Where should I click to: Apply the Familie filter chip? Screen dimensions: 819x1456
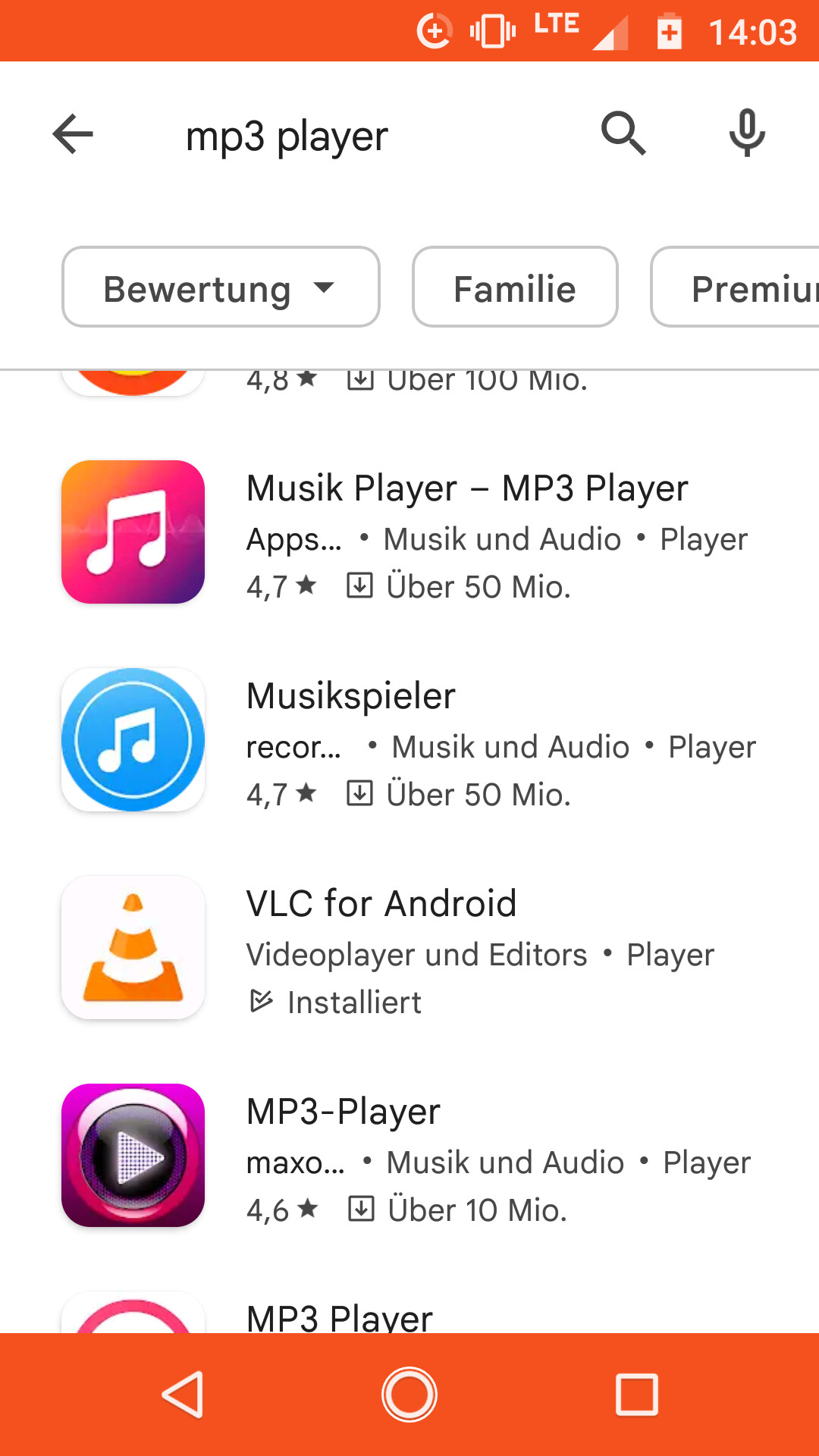point(515,287)
